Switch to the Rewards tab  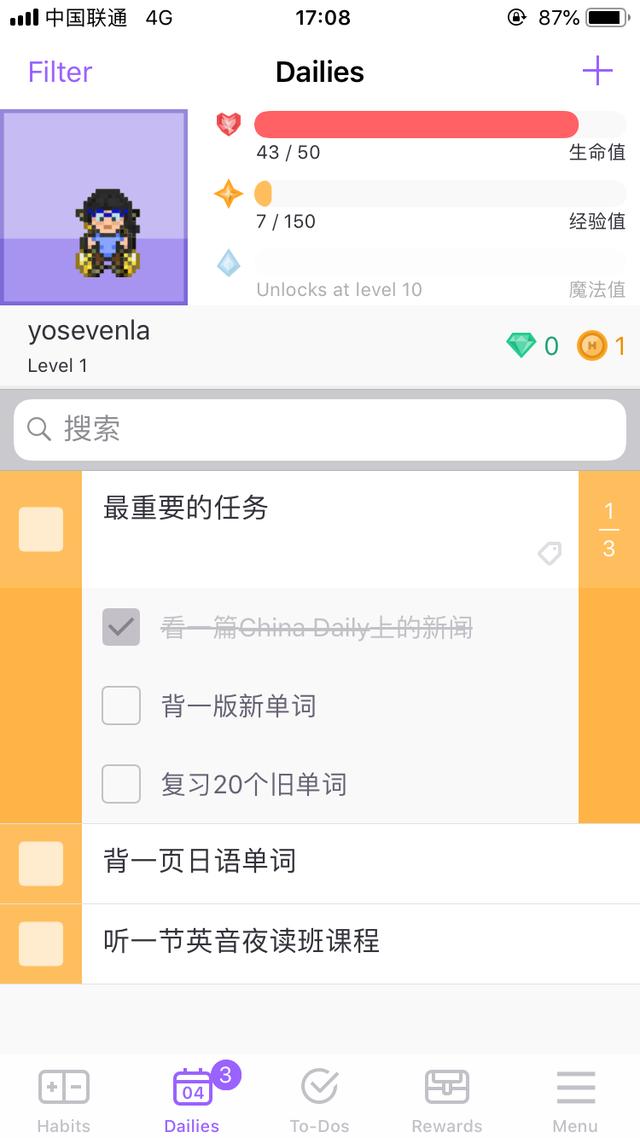(447, 1098)
